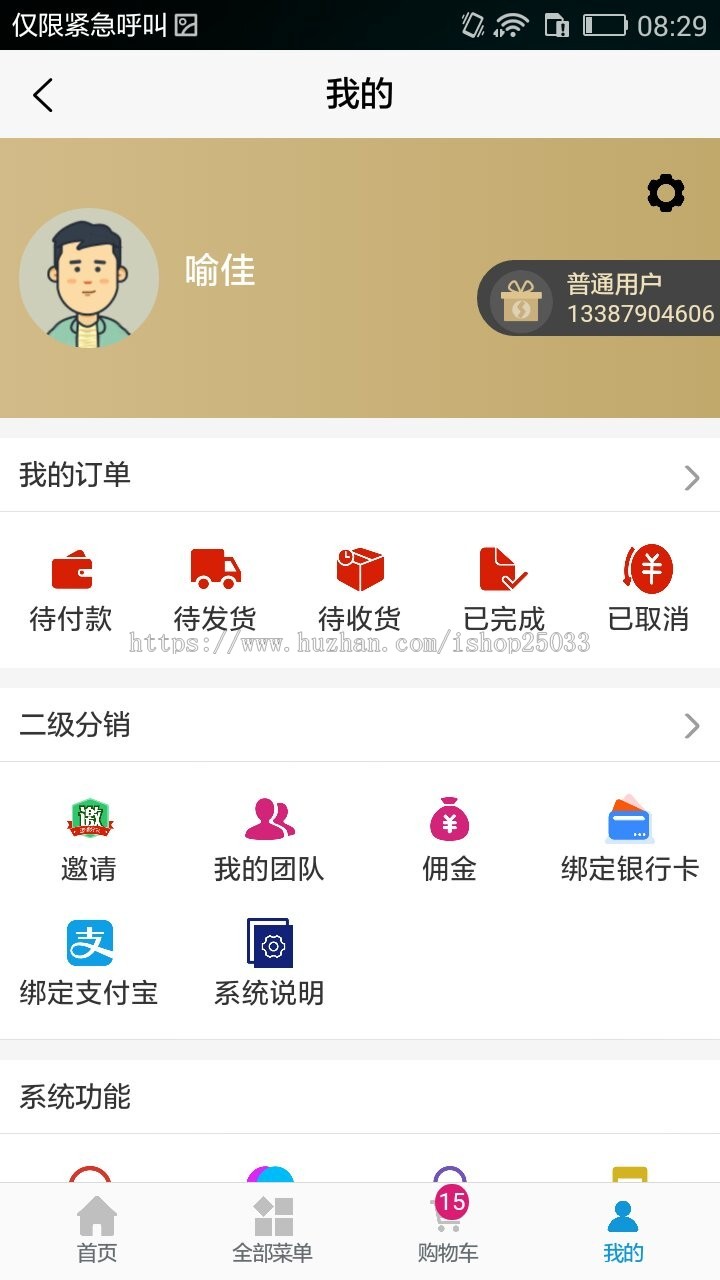Tap the 邀请 invitation seal icon
Image resolution: width=720 pixels, height=1280 pixels.
(90, 820)
